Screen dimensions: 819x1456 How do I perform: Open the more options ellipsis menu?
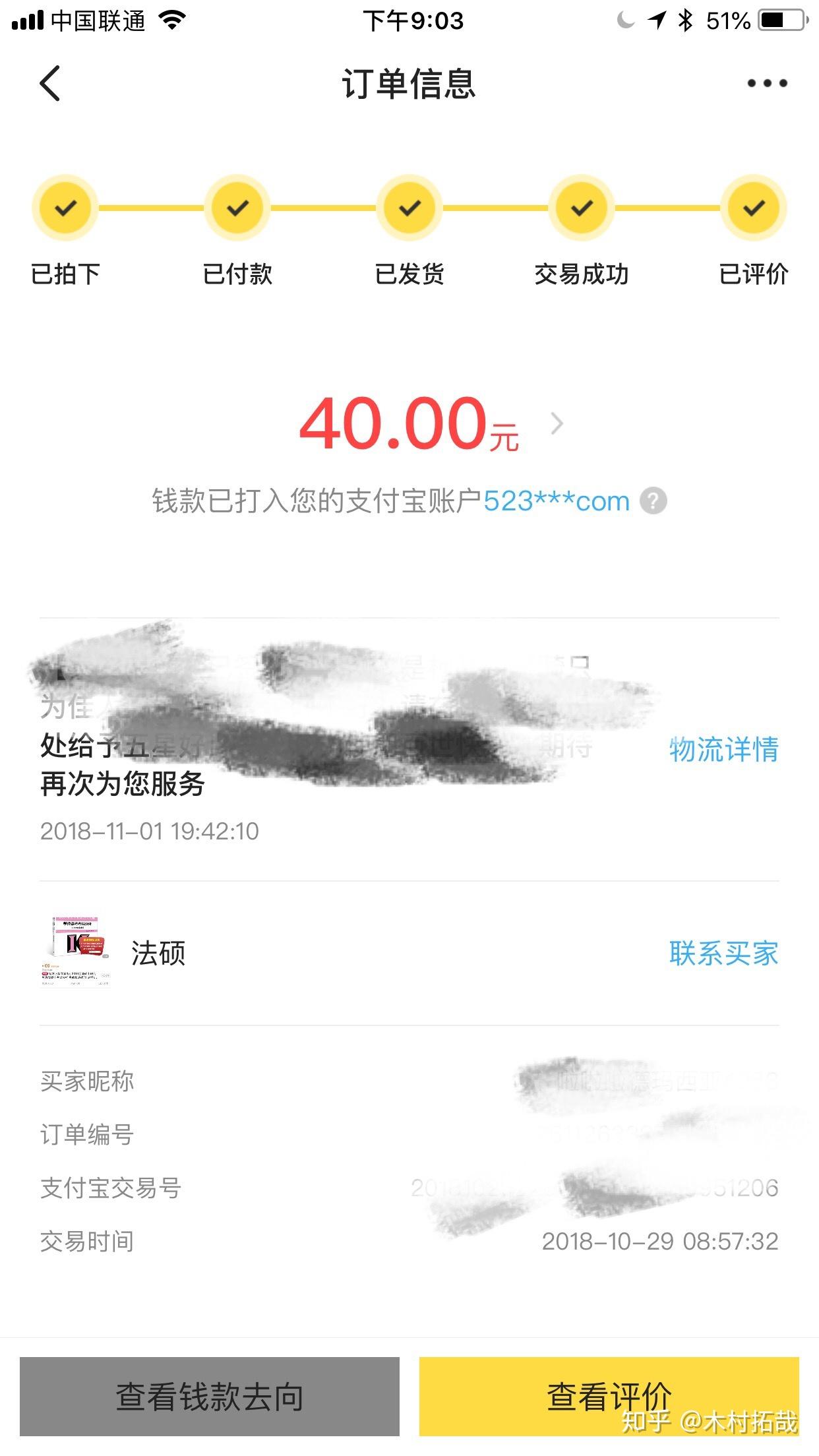tap(767, 84)
